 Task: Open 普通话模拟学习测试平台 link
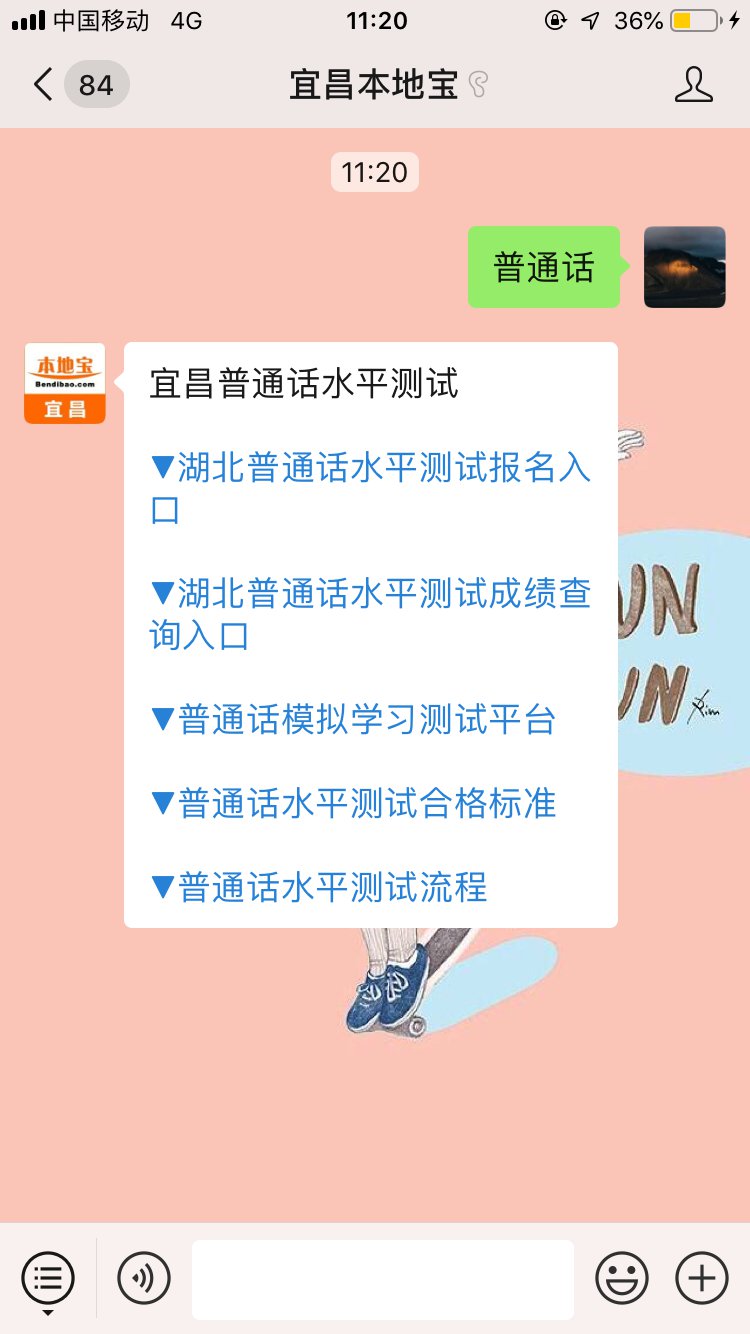353,720
